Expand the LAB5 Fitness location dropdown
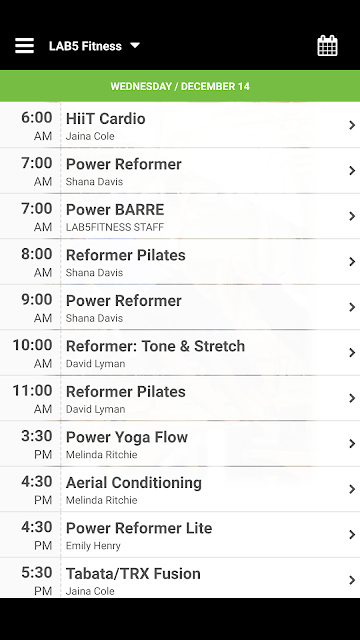360x640 pixels. (94, 46)
